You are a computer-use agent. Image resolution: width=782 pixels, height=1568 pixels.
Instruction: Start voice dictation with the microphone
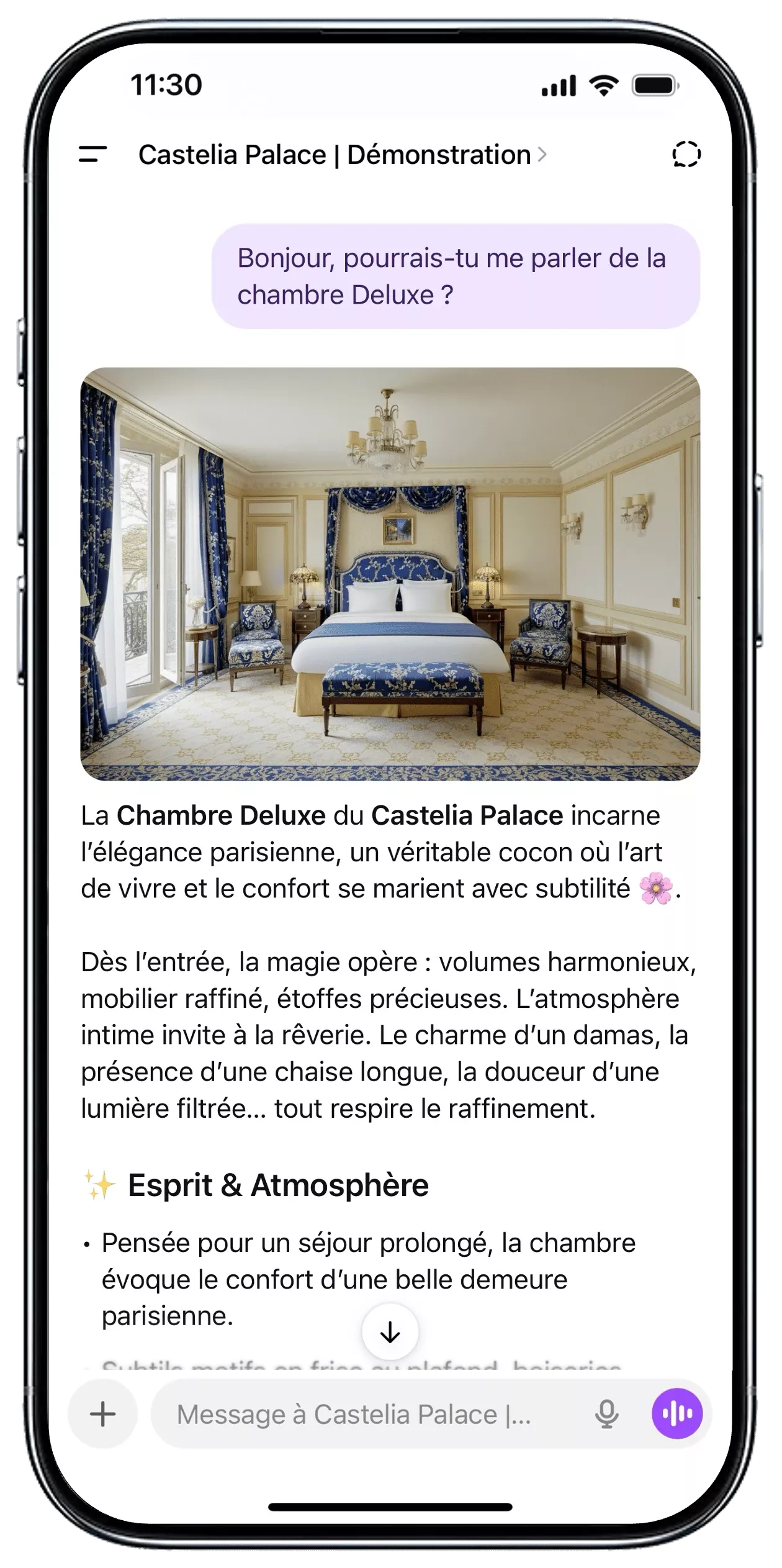(x=606, y=1414)
